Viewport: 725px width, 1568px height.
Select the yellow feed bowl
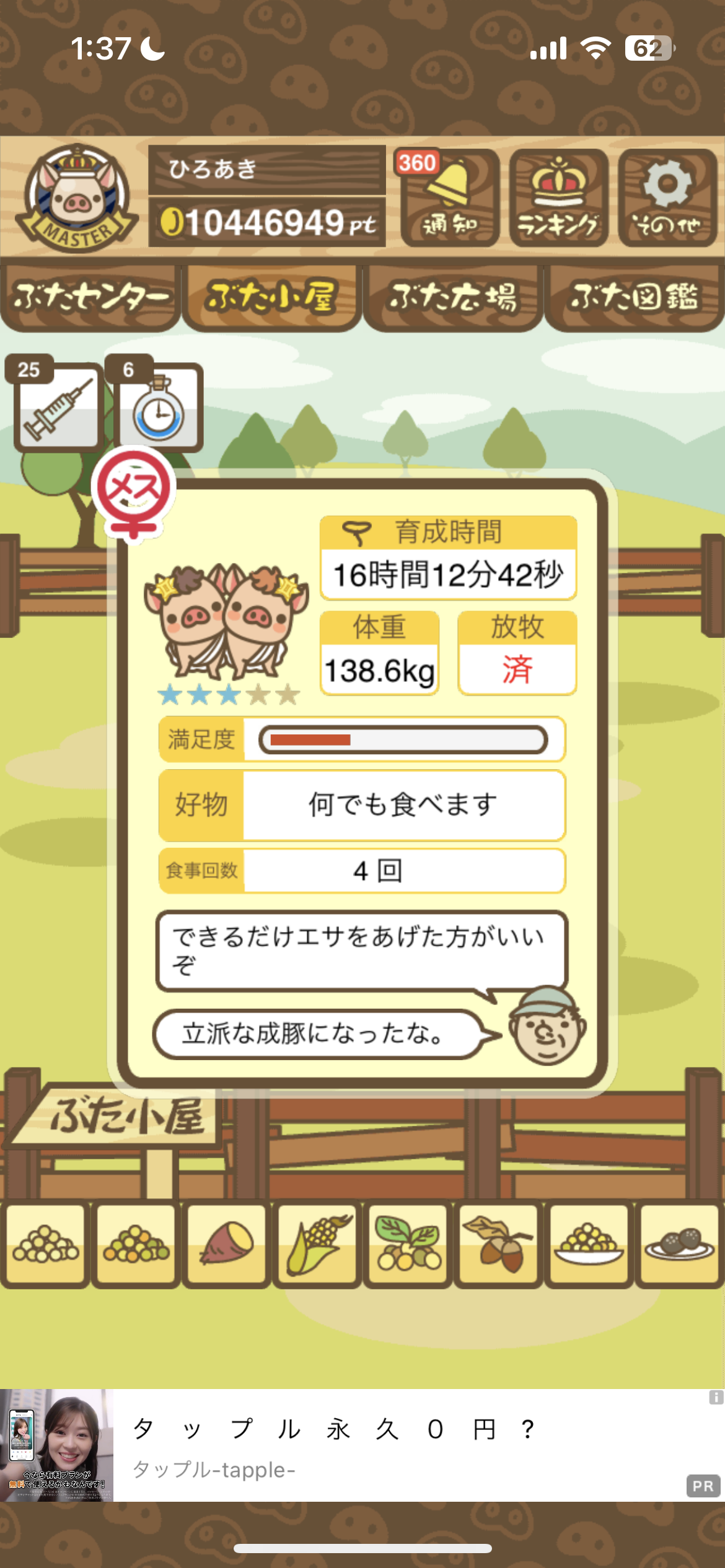click(x=589, y=1244)
